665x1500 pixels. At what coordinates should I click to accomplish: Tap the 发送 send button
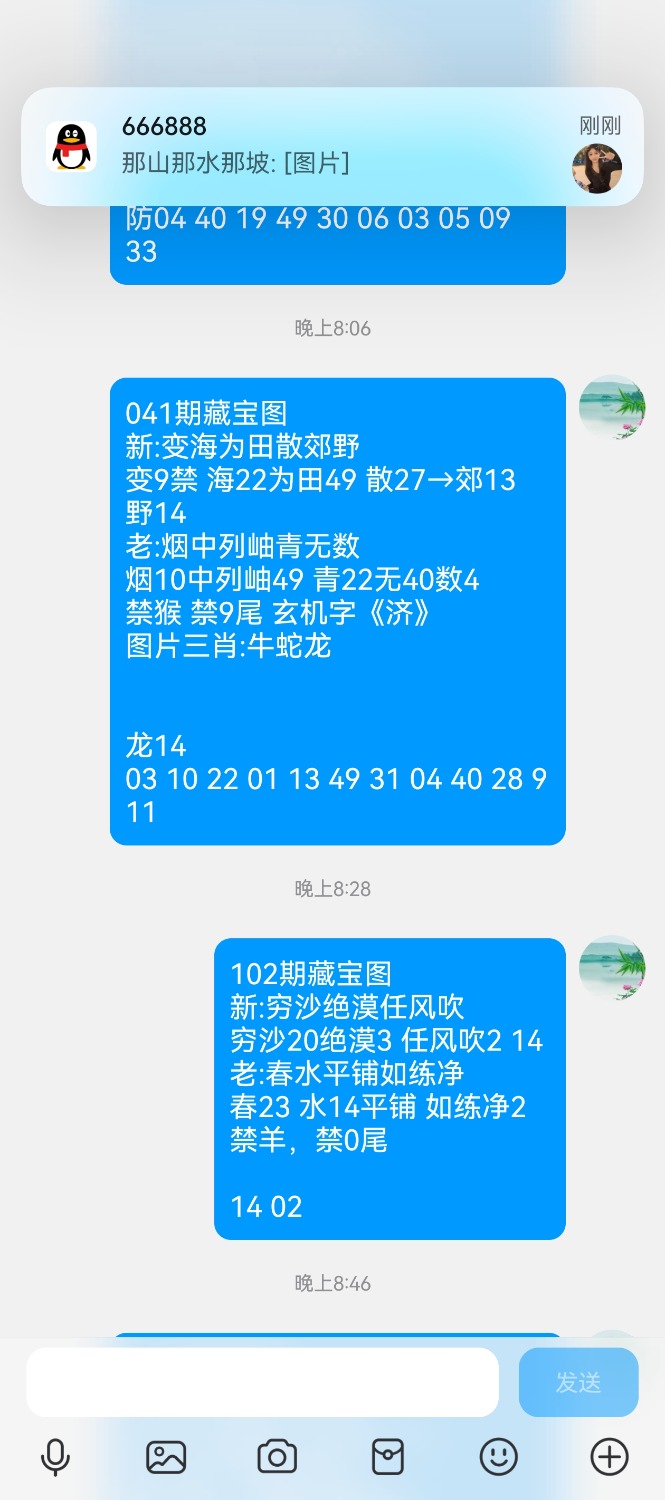[578, 1382]
